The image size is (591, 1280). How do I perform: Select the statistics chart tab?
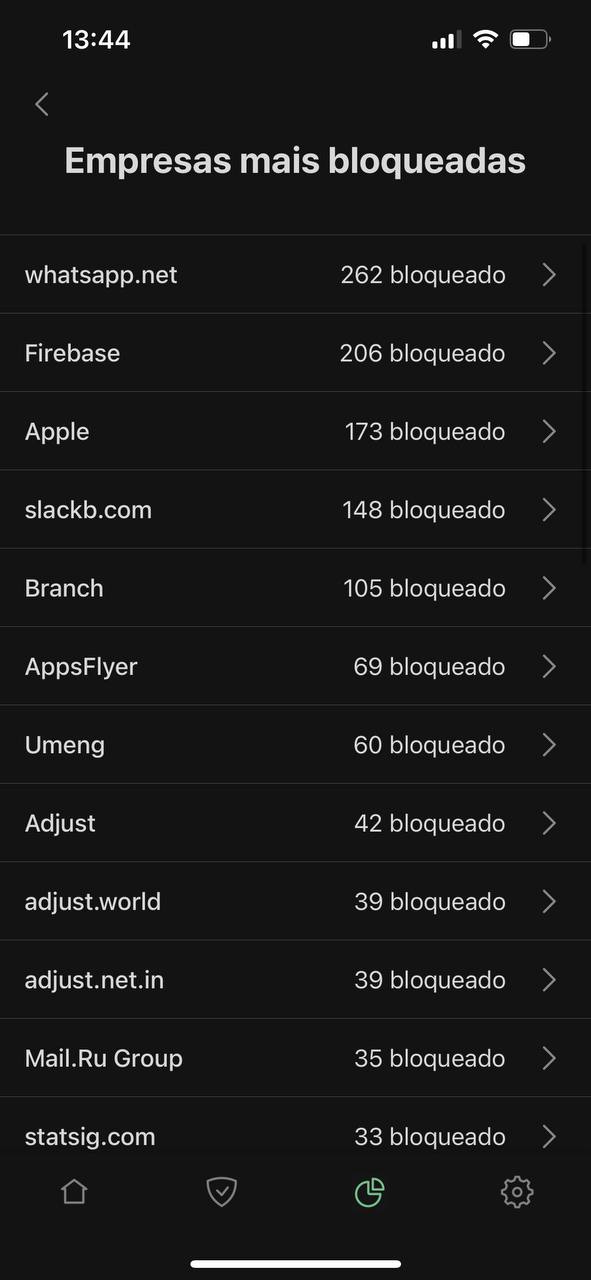pyautogui.click(x=369, y=1192)
